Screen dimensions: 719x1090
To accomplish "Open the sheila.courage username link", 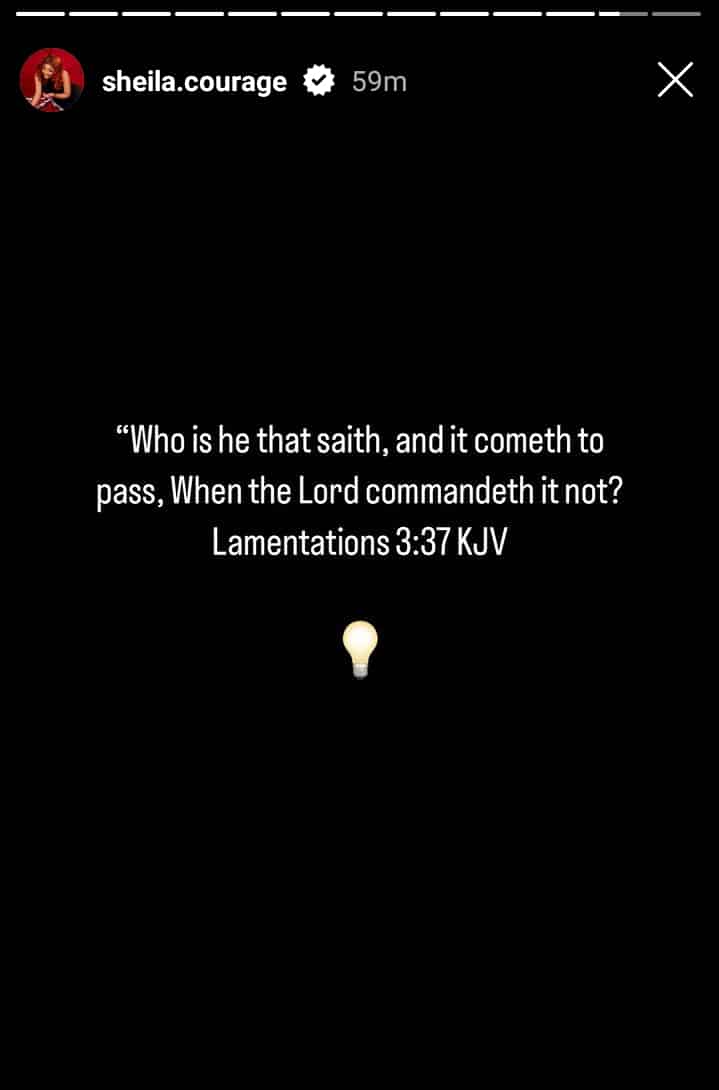I will point(194,81).
